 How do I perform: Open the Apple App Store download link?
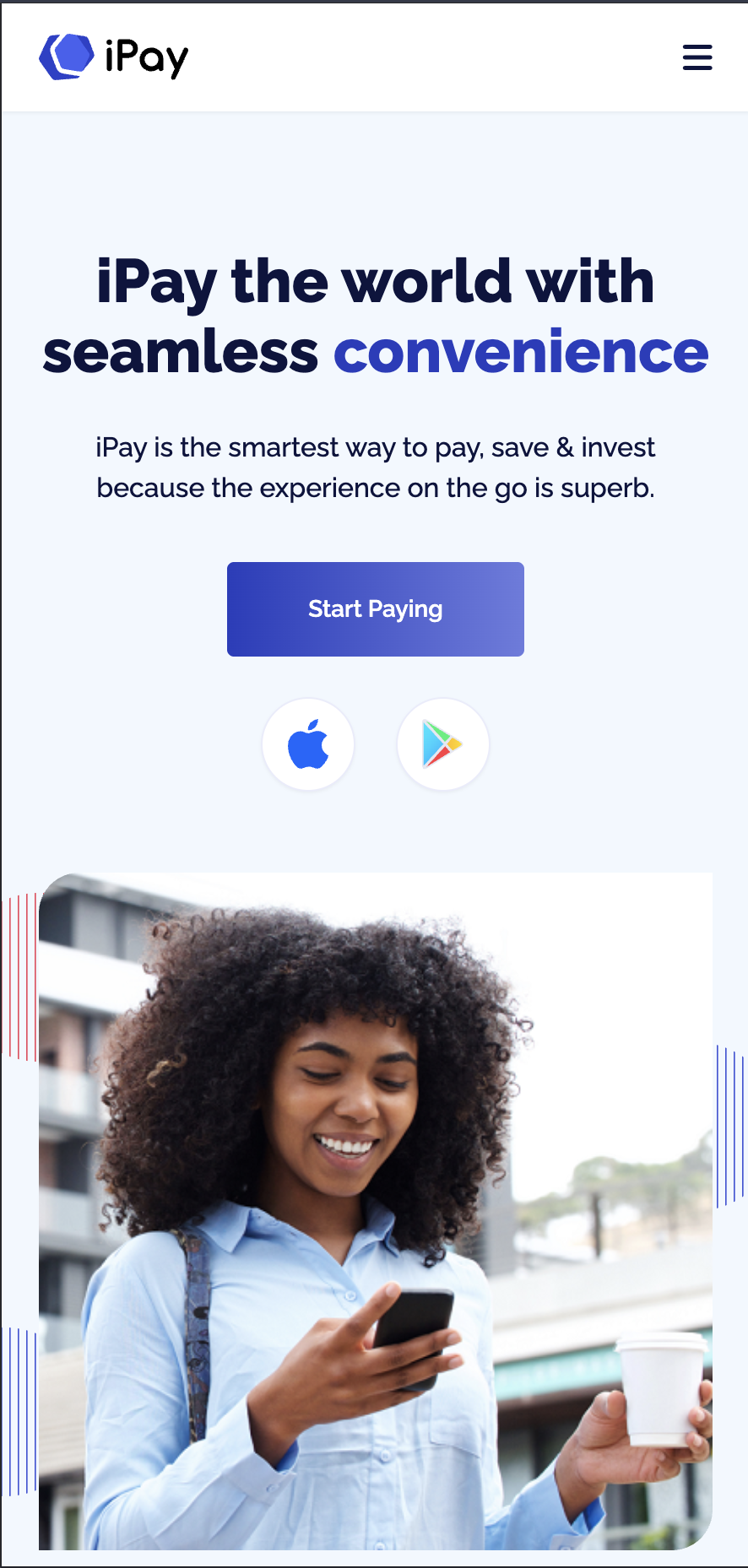pos(308,744)
